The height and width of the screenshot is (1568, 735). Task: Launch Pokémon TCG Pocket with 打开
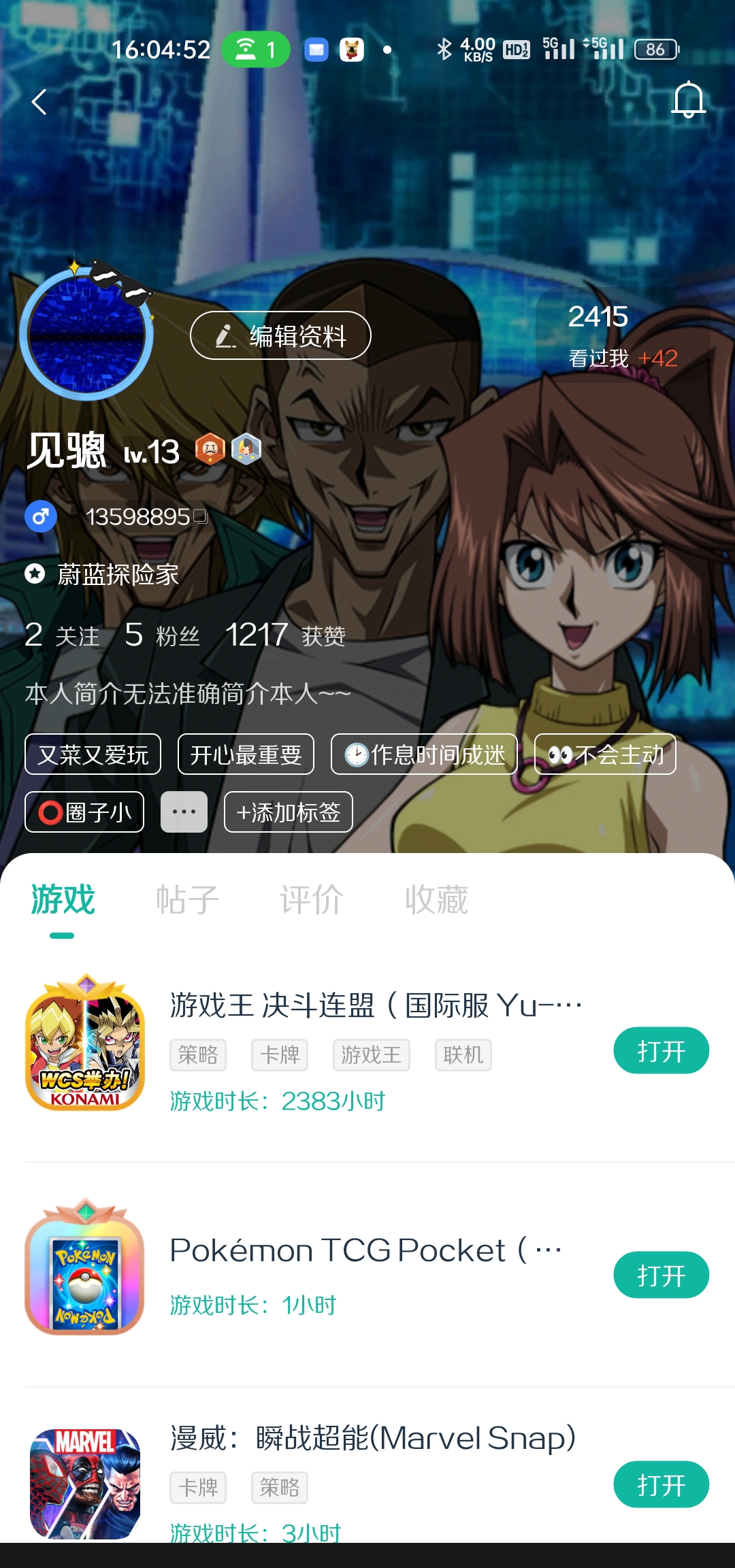point(661,1275)
